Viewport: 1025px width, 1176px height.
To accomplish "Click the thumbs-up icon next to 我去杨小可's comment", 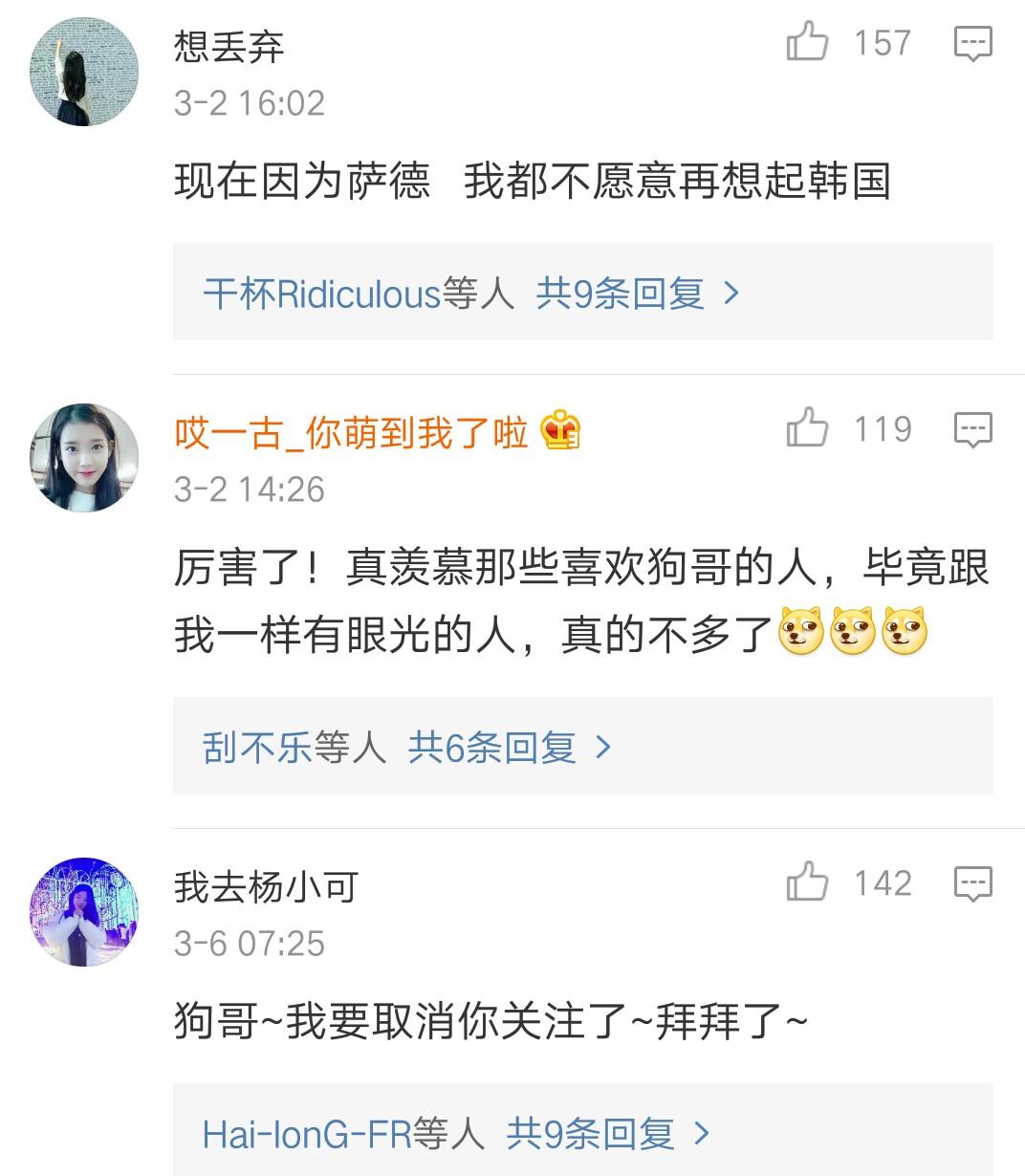I will (808, 883).
